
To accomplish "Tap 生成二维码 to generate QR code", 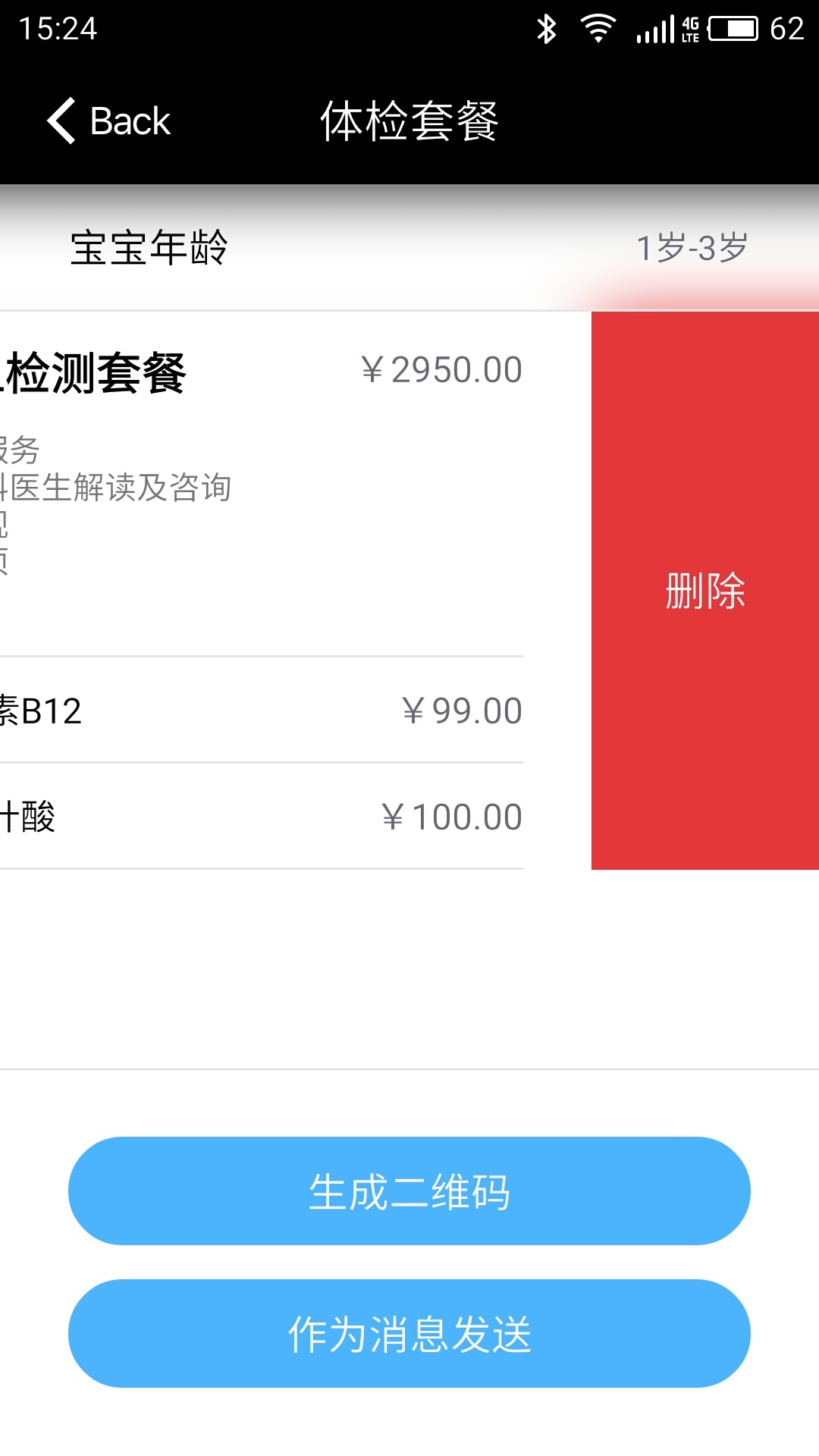I will [409, 1191].
